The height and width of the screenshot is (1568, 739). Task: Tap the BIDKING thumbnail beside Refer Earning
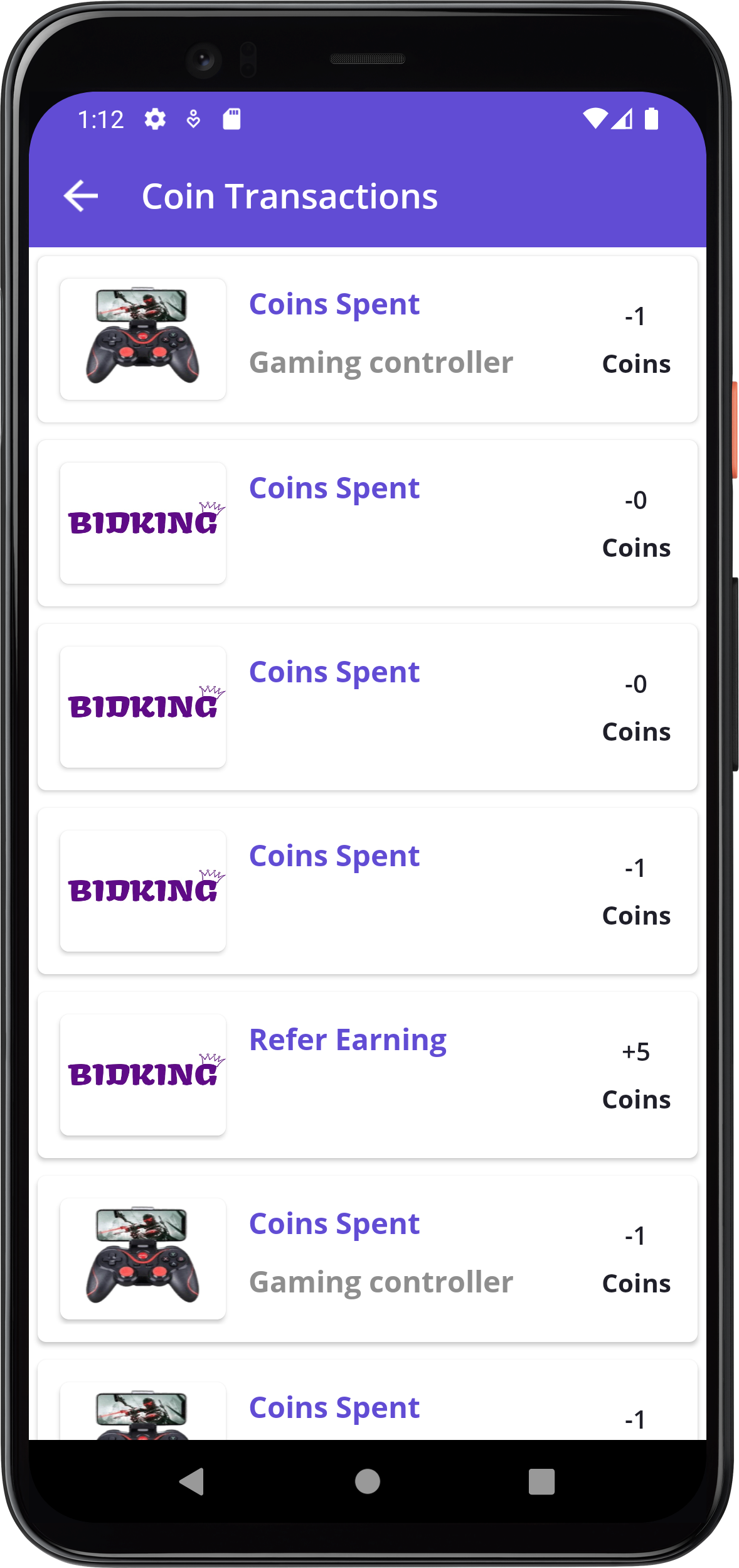pos(143,1073)
